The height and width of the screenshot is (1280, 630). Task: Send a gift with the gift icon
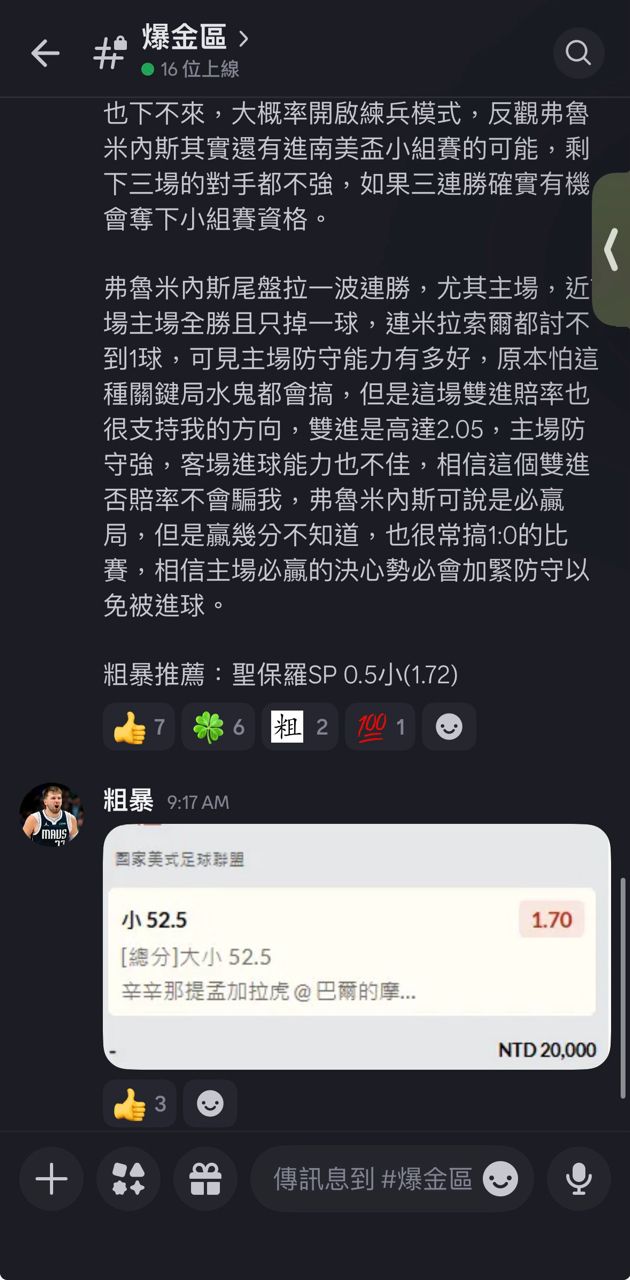pyautogui.click(x=205, y=1180)
